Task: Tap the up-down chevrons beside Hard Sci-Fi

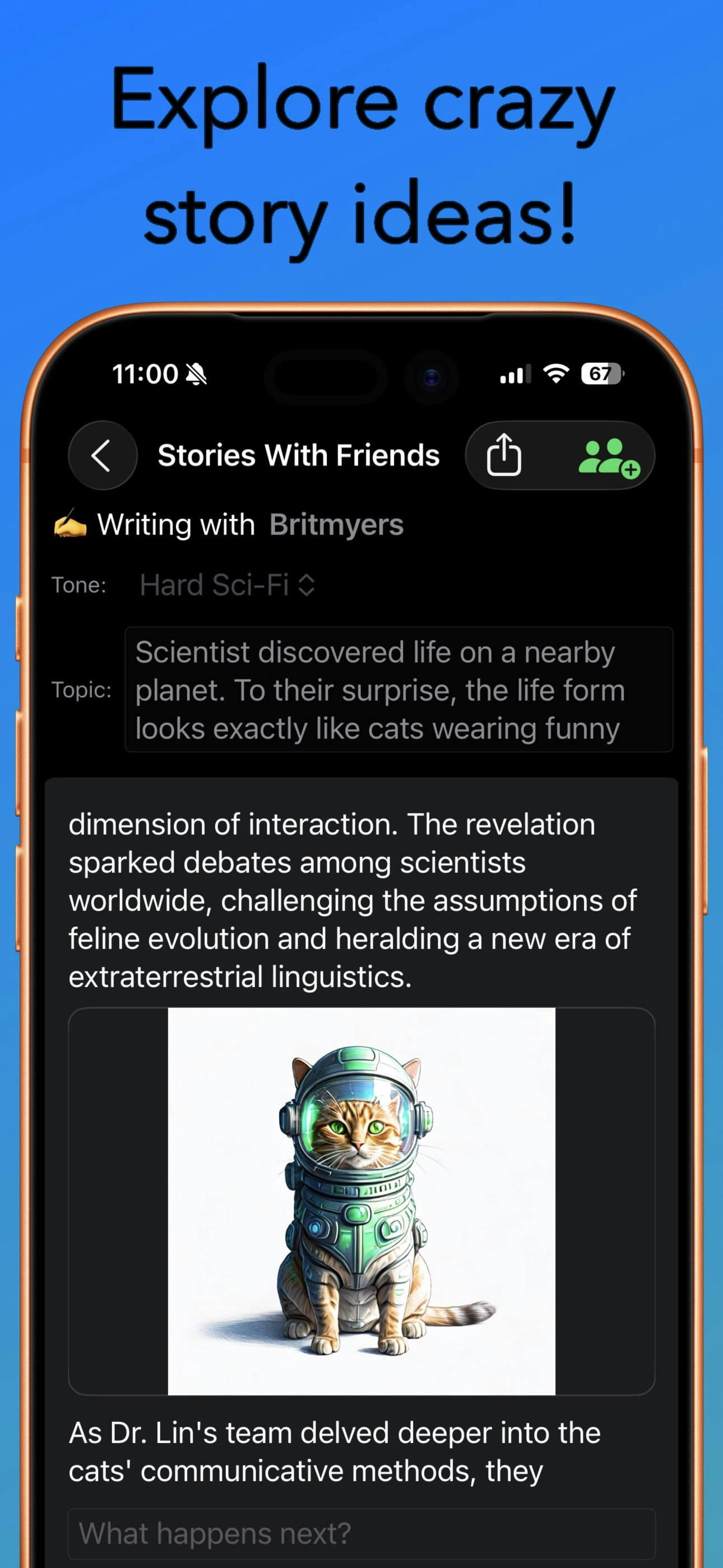Action: (307, 585)
